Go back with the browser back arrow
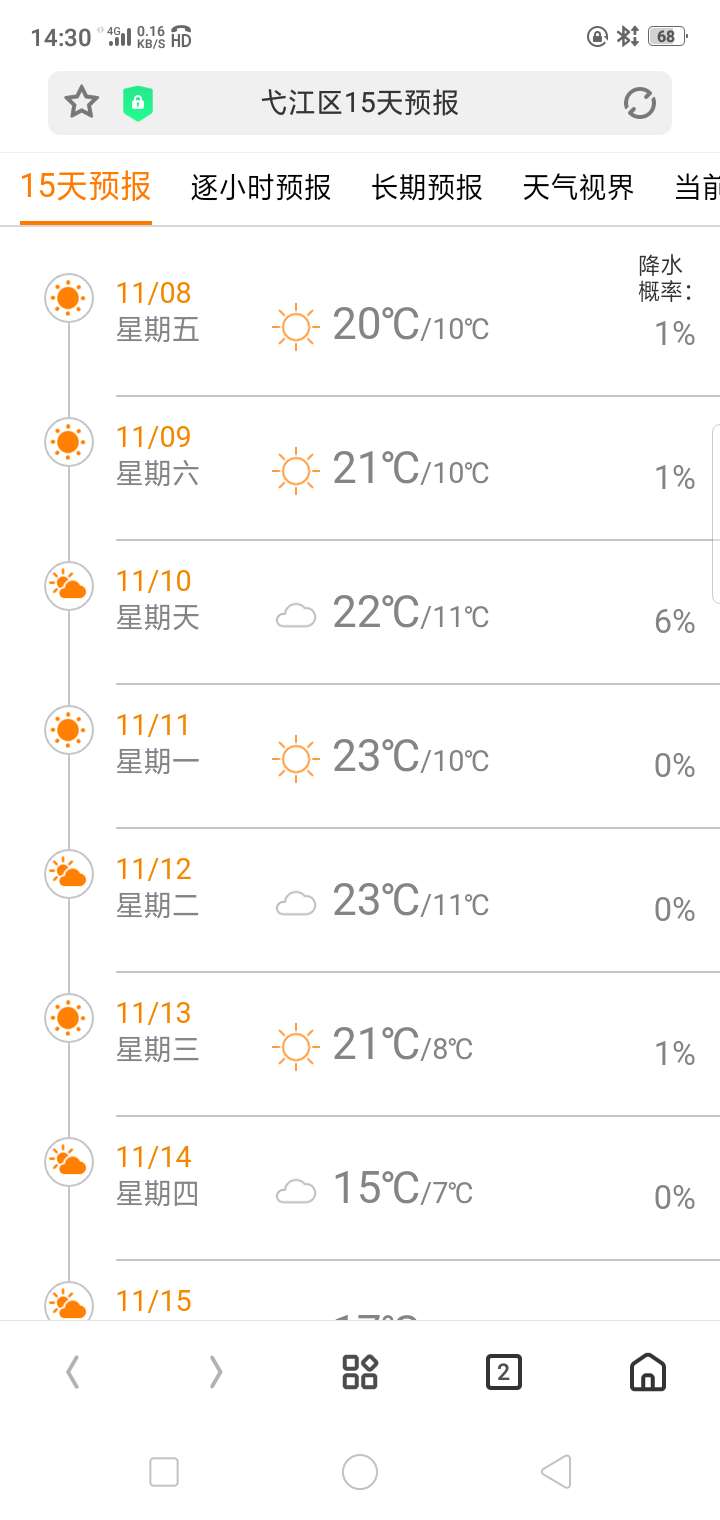Viewport: 720px width, 1520px height. (72, 1373)
